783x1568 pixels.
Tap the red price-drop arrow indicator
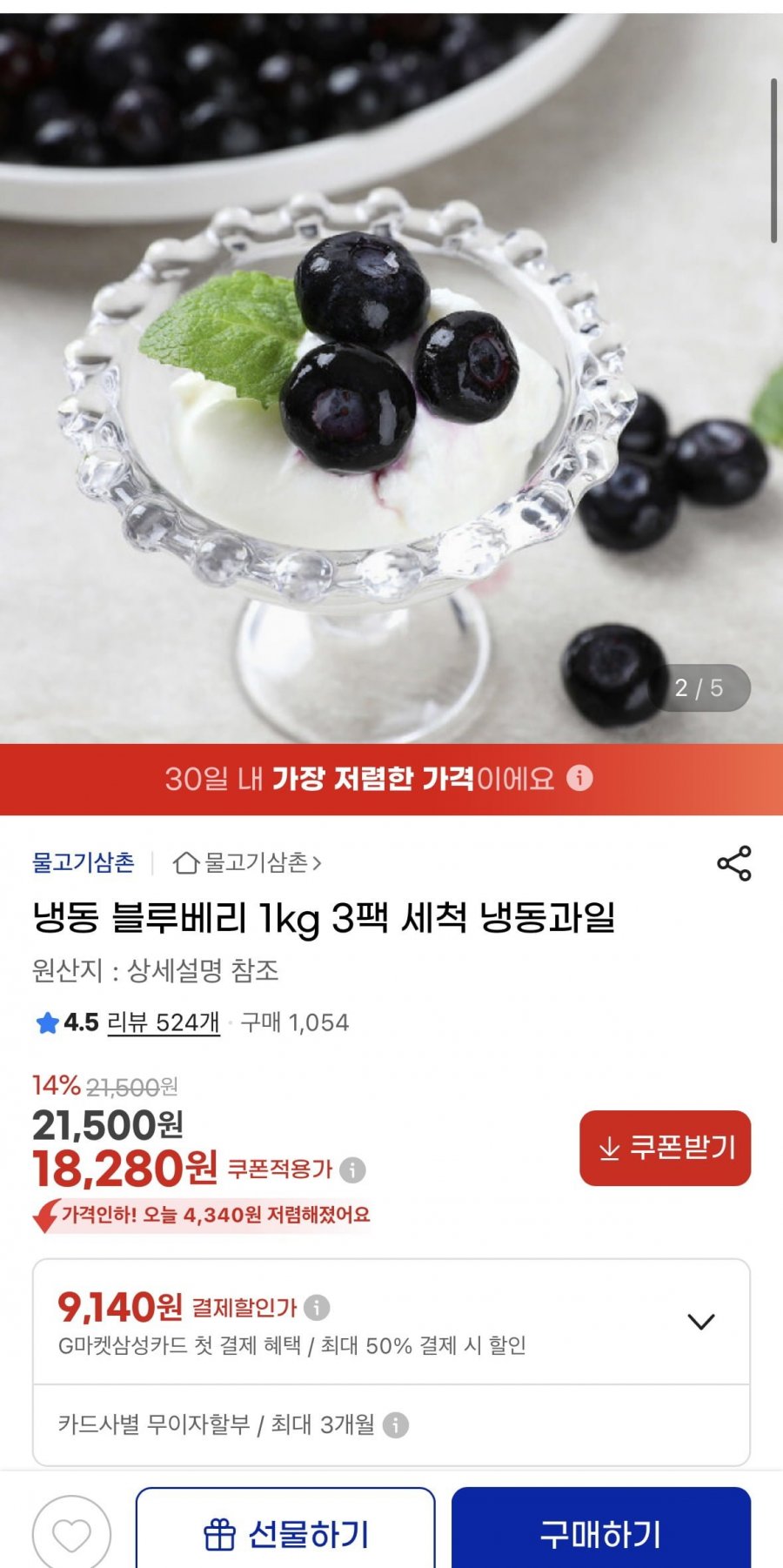pos(47,1211)
